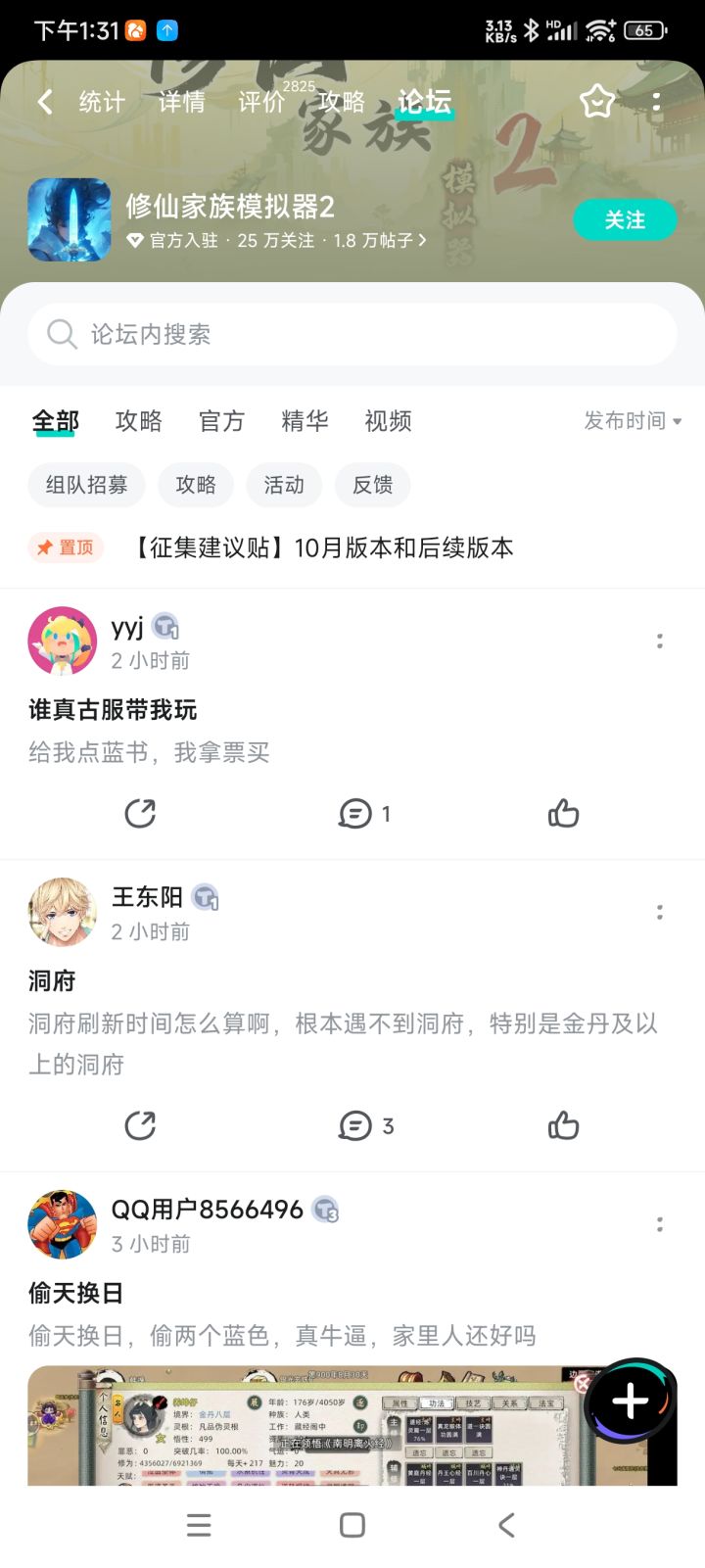Select the 反馈 filter chip
The width and height of the screenshot is (705, 1568).
(x=372, y=485)
